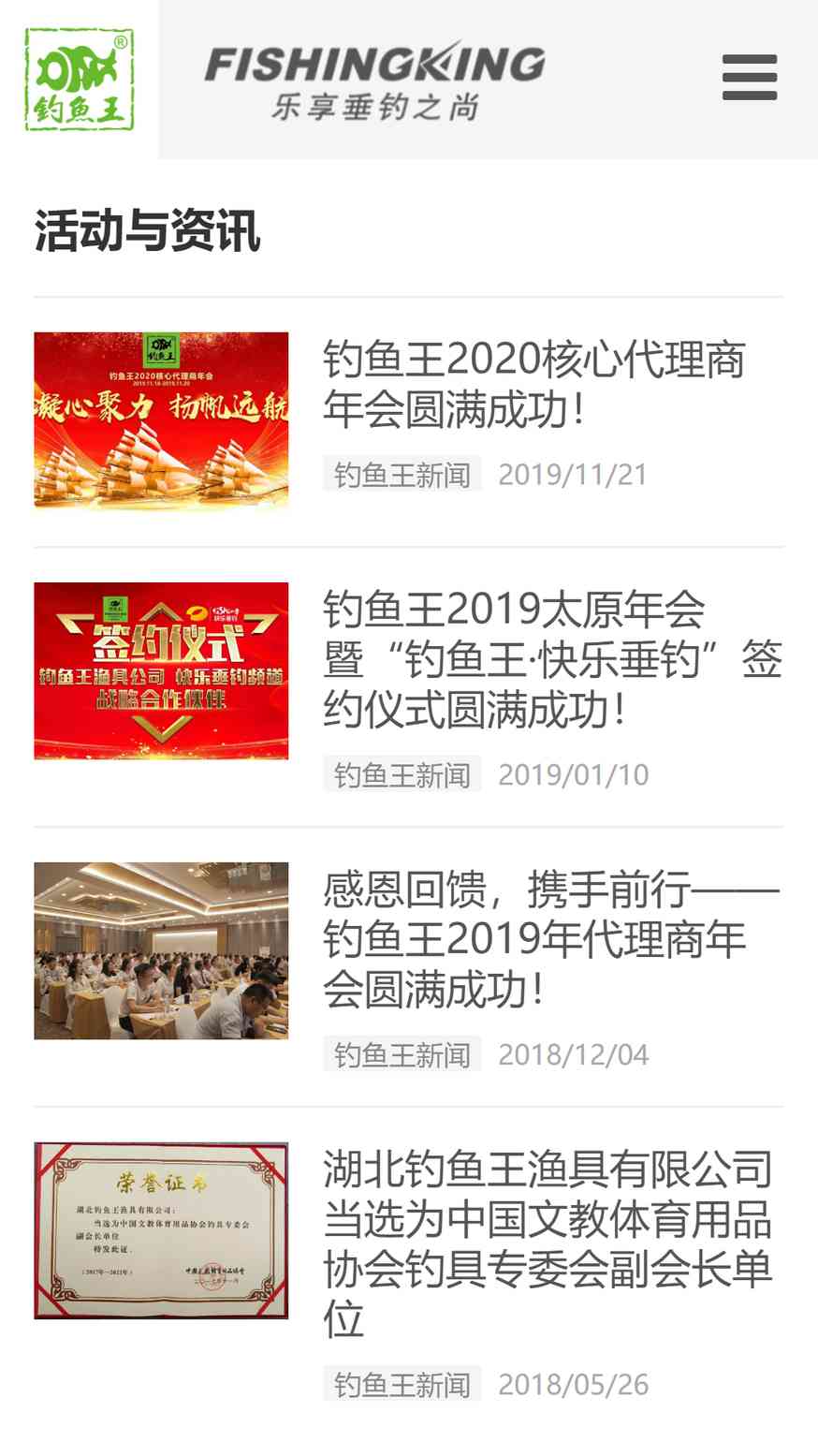This screenshot has width=818, height=1456.
Task: Go to homepage via the 钓鱼王 logo
Action: (x=80, y=80)
